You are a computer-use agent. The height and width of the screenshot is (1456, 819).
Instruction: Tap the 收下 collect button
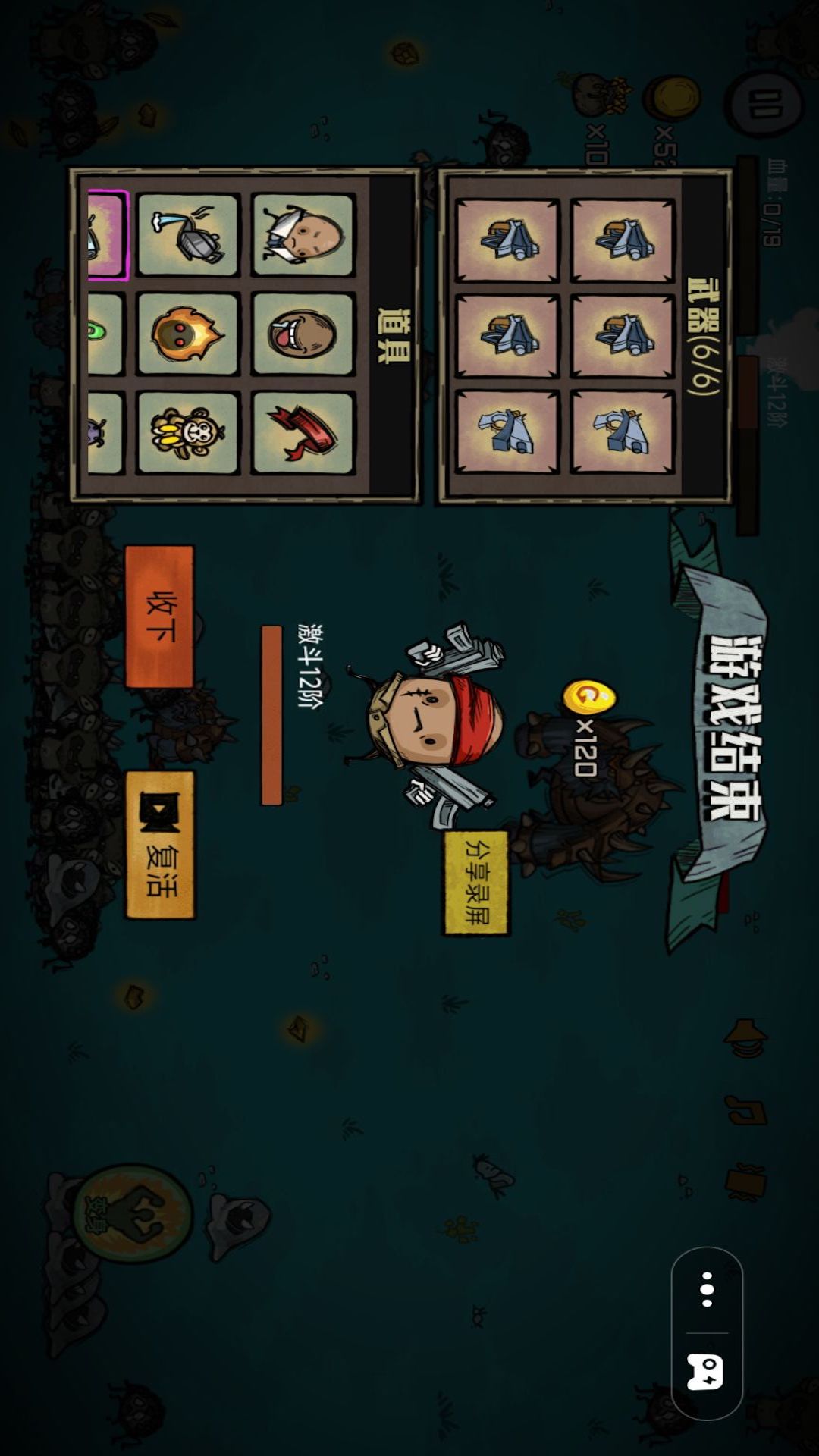tap(159, 616)
